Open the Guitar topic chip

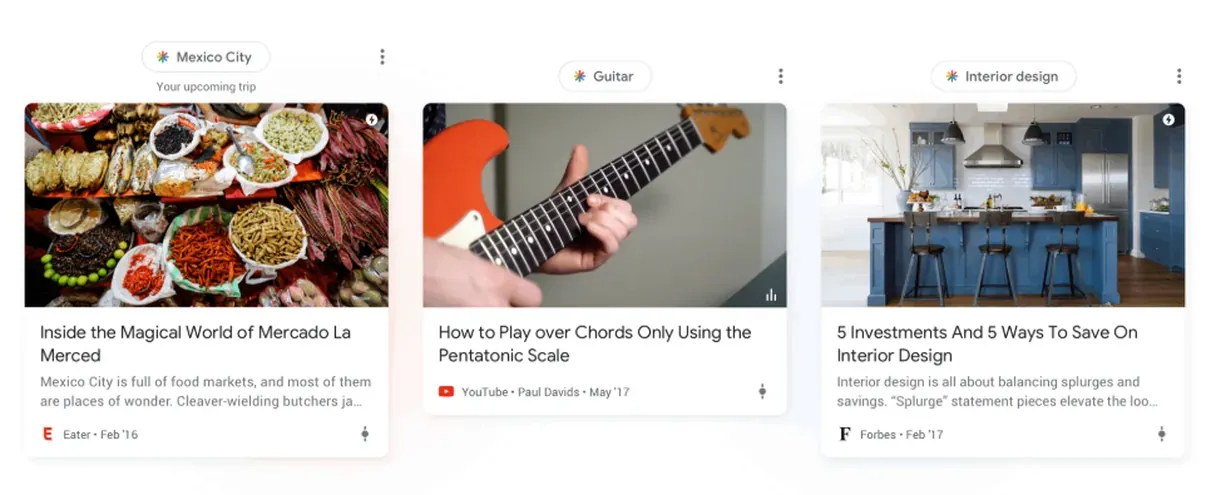point(604,76)
